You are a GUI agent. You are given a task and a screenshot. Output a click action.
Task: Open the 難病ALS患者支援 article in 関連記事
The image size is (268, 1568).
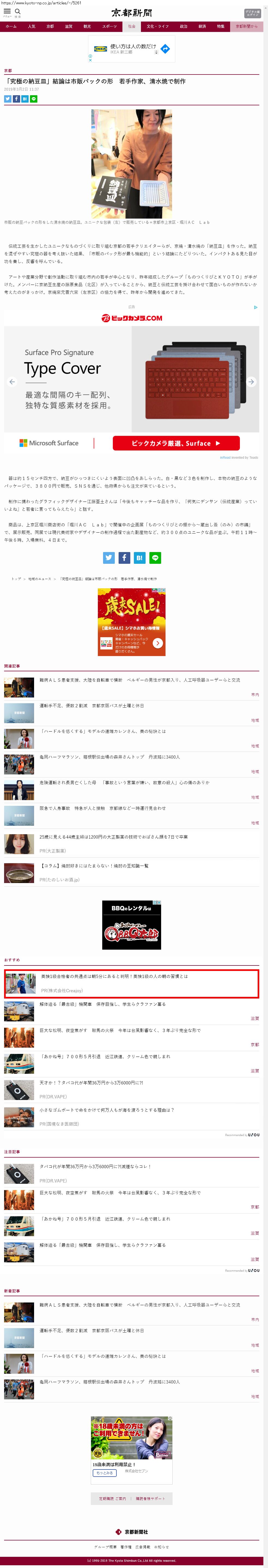pos(140,680)
